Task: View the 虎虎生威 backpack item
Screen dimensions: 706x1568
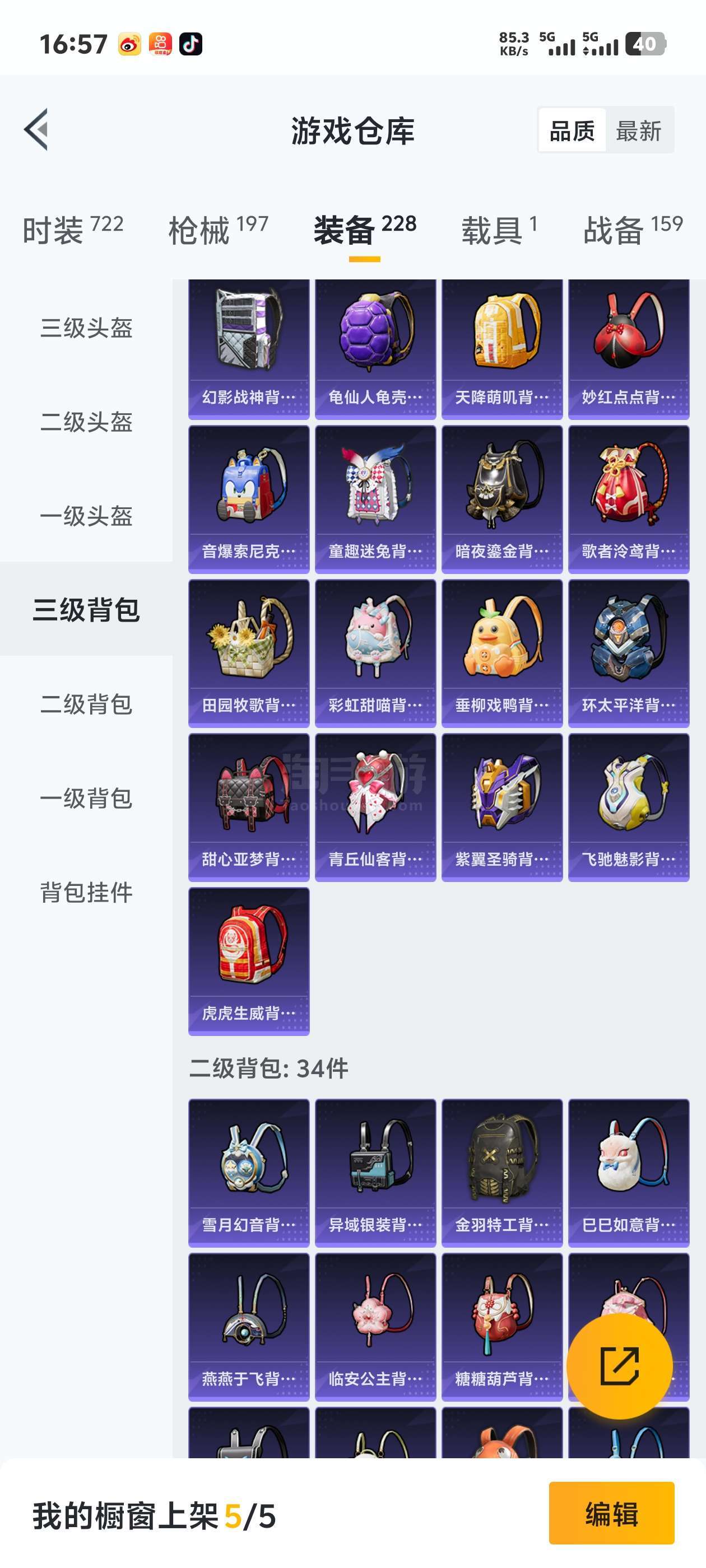Action: (x=249, y=961)
